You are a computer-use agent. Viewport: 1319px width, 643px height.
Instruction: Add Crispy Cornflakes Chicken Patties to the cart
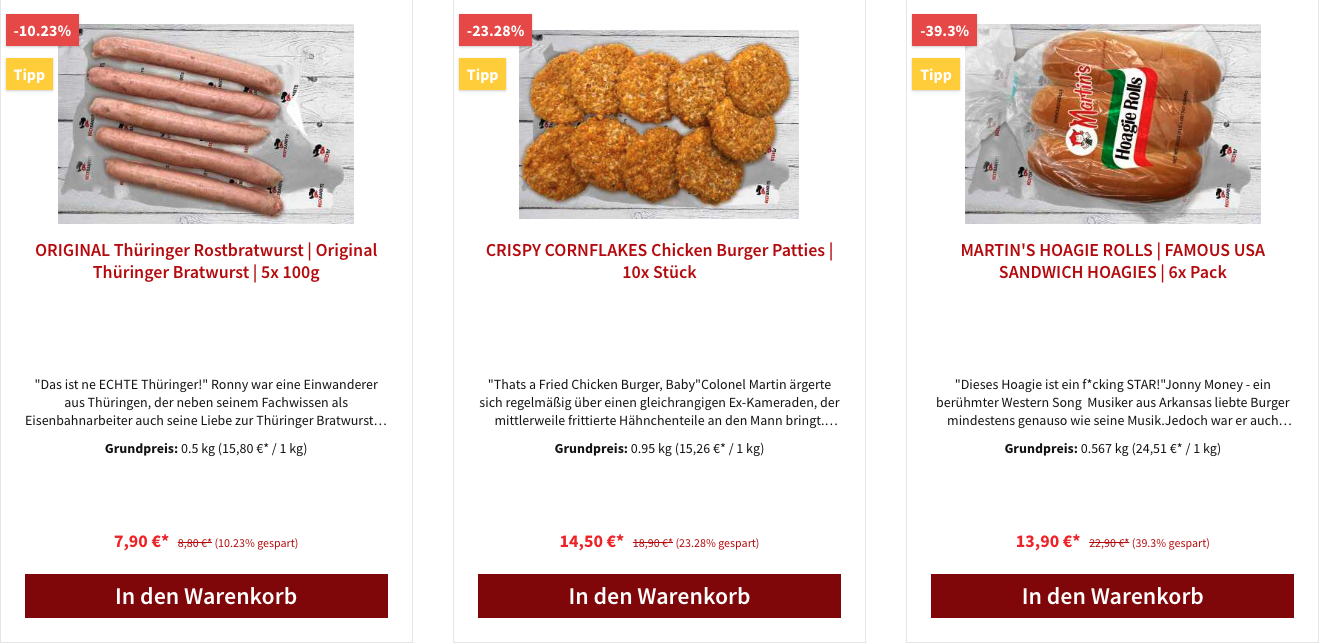click(x=659, y=596)
